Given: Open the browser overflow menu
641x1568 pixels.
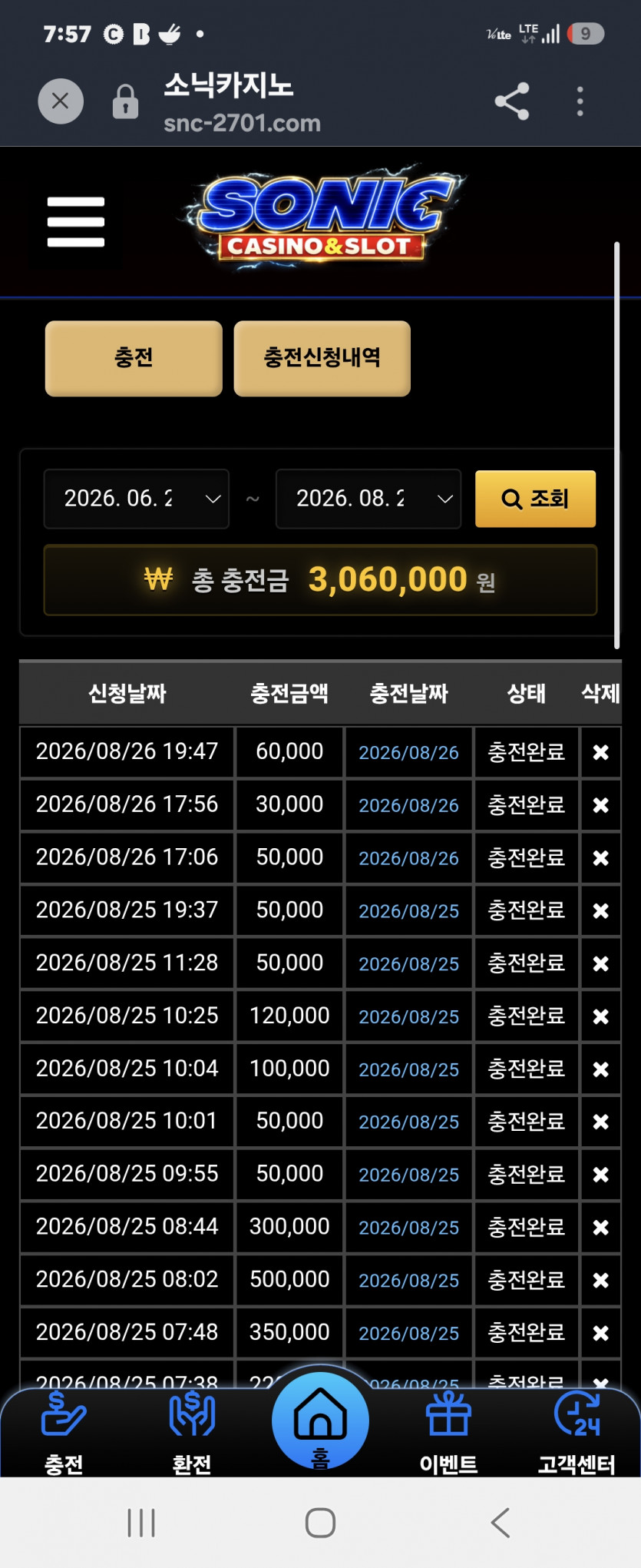Looking at the screenshot, I should click(580, 101).
